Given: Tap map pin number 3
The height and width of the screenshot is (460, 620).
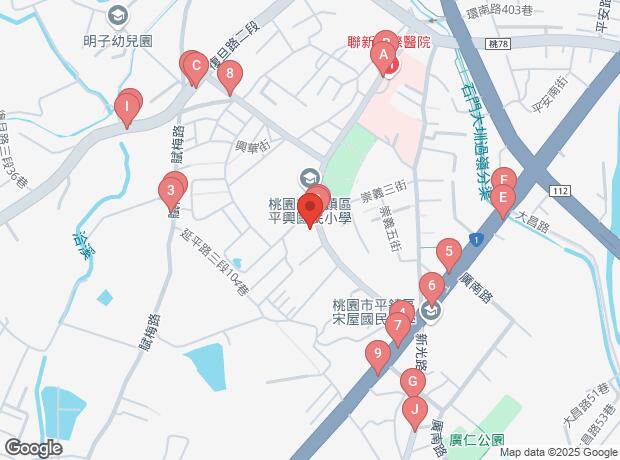Looking at the screenshot, I should click(172, 190).
